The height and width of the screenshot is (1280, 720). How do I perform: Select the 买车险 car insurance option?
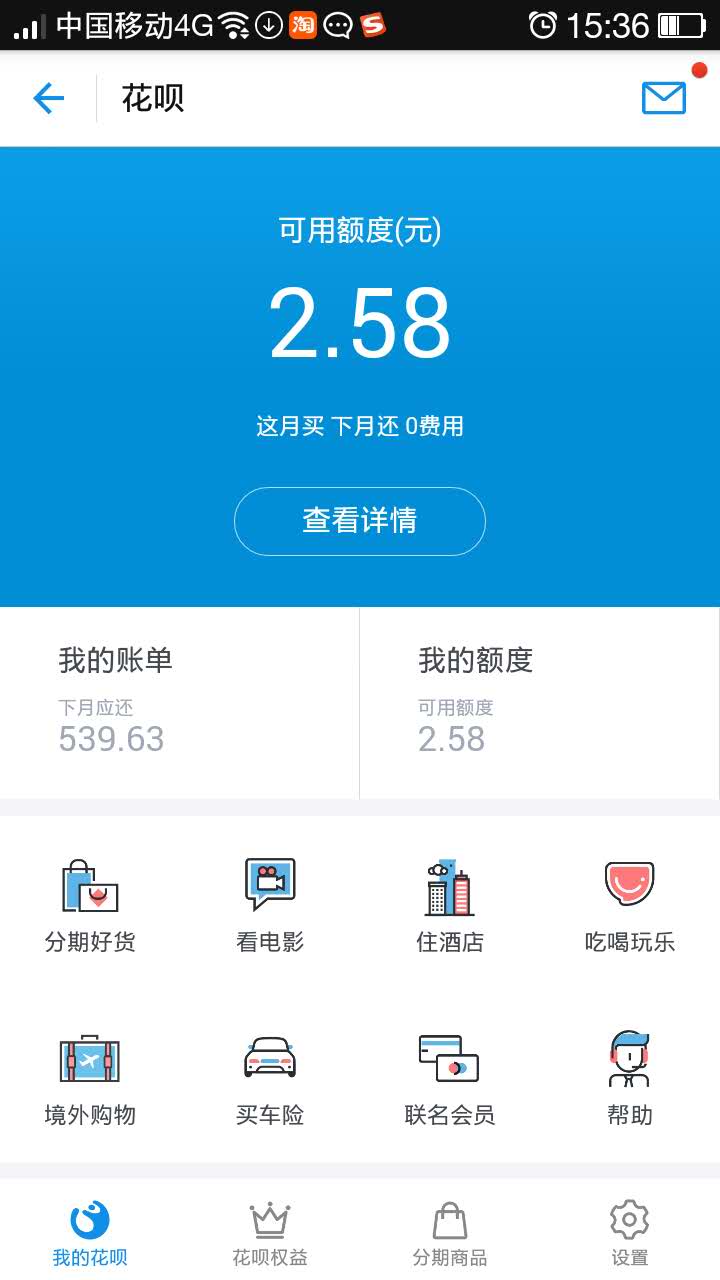pyautogui.click(x=270, y=1078)
